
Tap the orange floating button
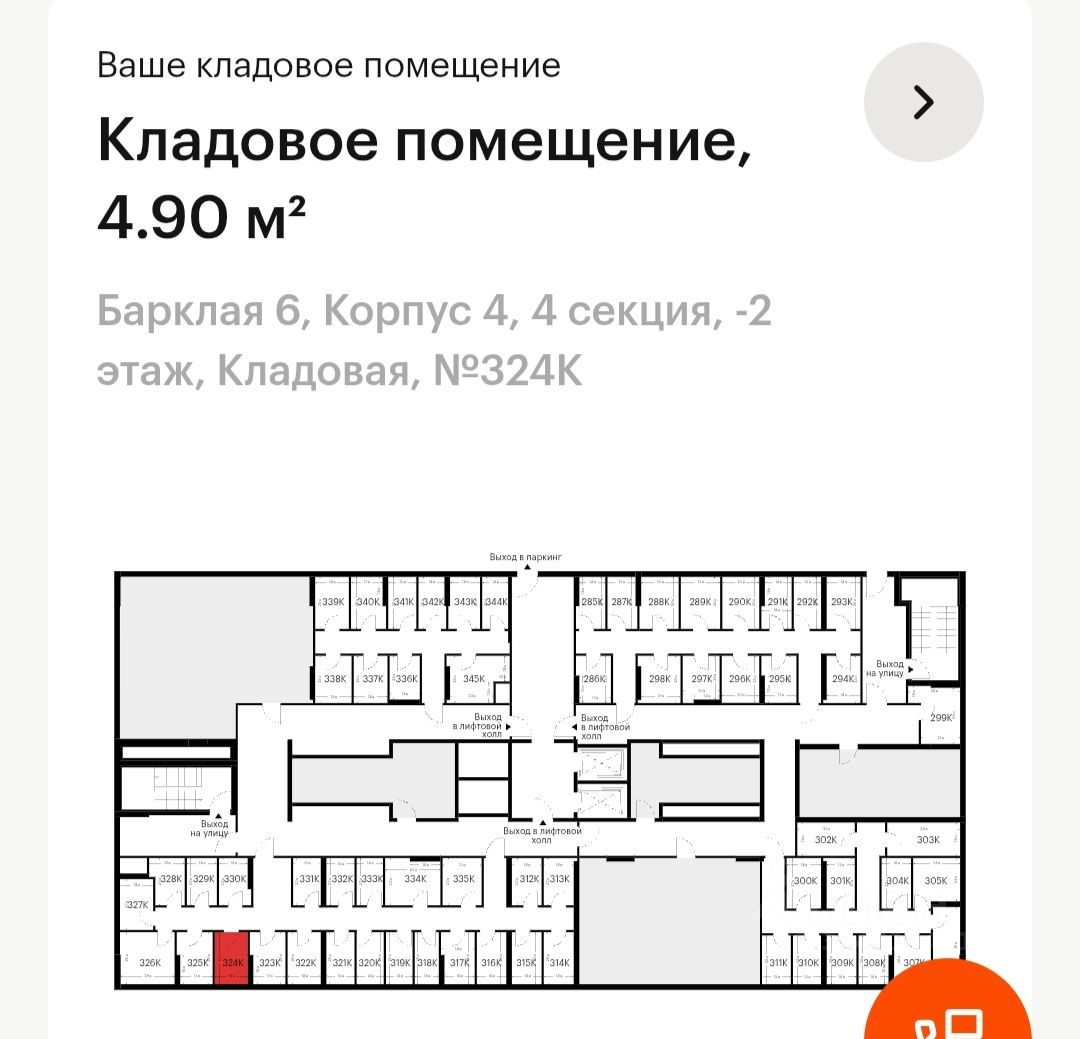tap(950, 1010)
